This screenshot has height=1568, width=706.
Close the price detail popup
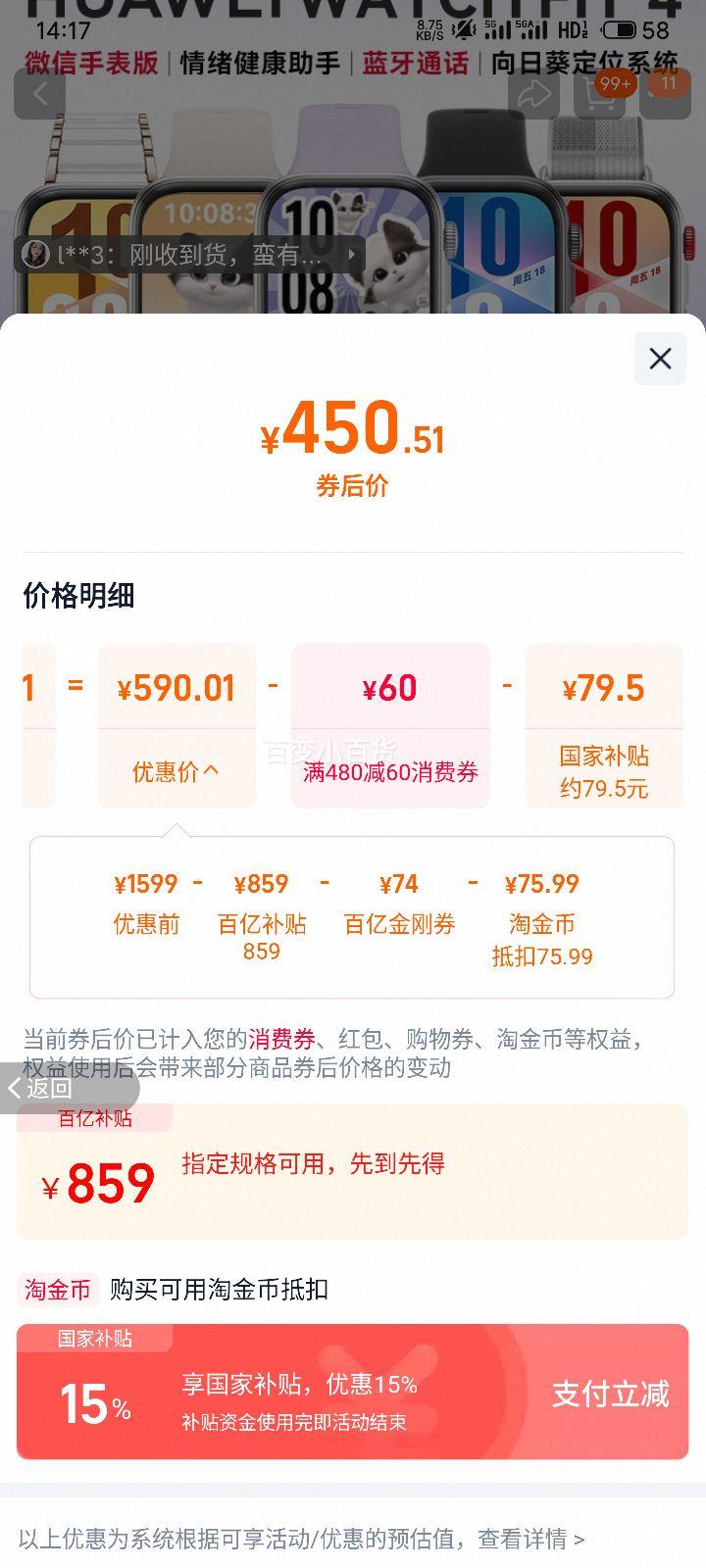(x=659, y=359)
